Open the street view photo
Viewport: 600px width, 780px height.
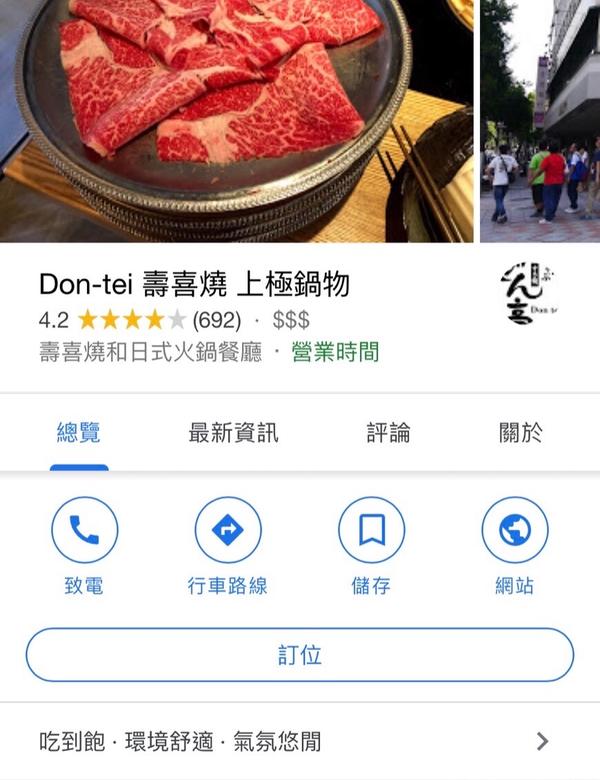540,120
